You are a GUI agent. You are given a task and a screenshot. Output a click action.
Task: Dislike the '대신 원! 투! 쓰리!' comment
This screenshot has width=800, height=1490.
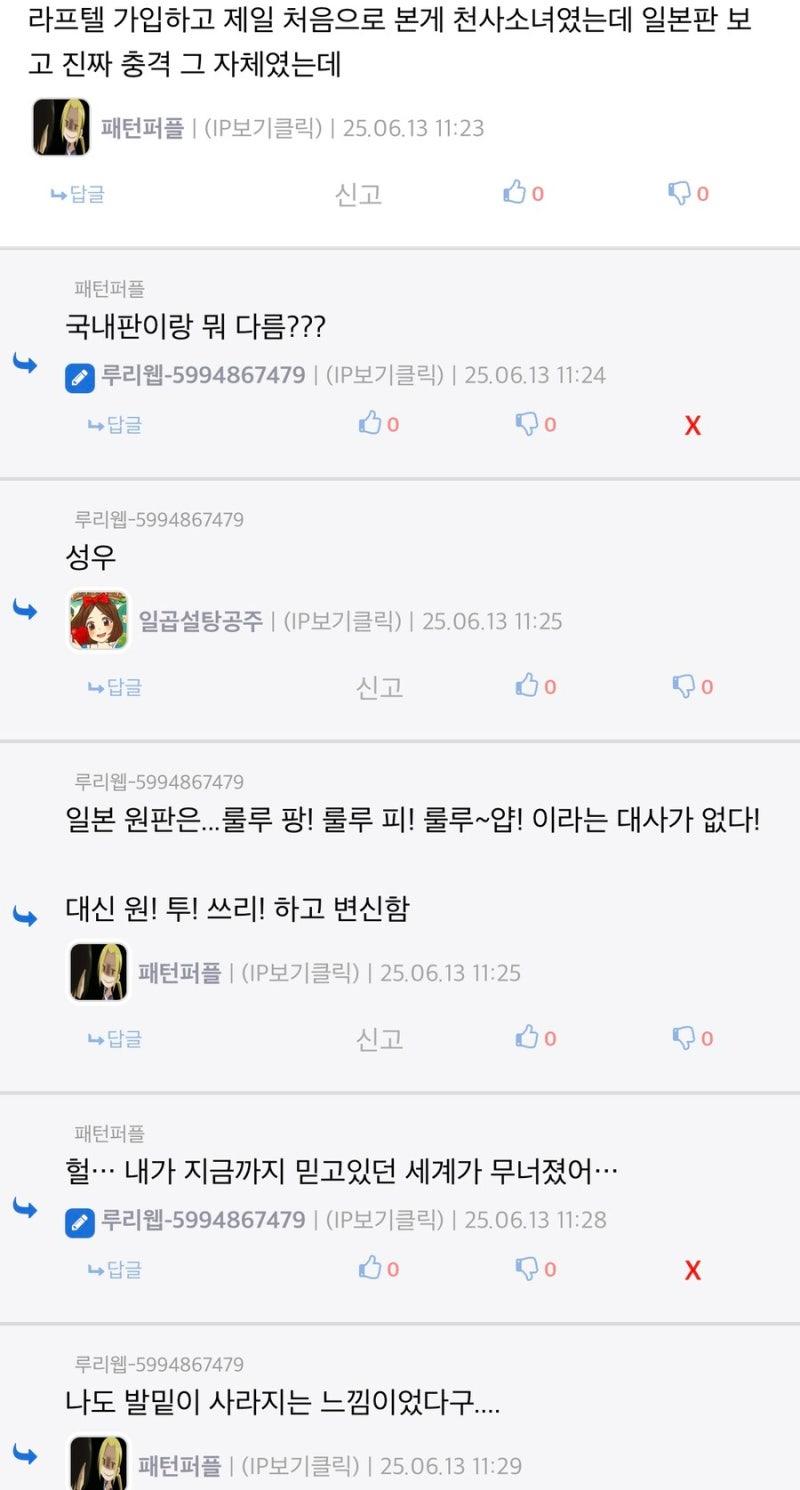692,1038
